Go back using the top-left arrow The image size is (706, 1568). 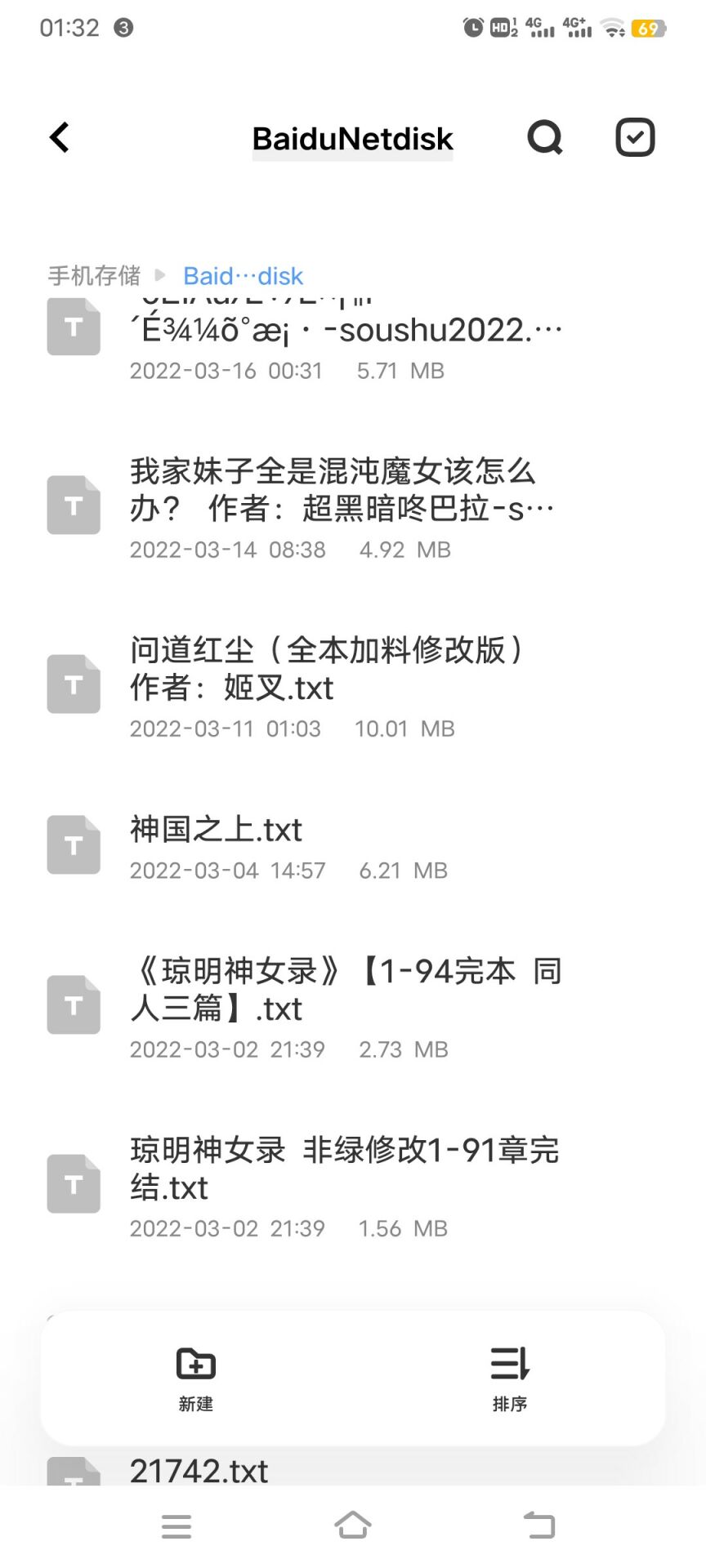pyautogui.click(x=60, y=137)
